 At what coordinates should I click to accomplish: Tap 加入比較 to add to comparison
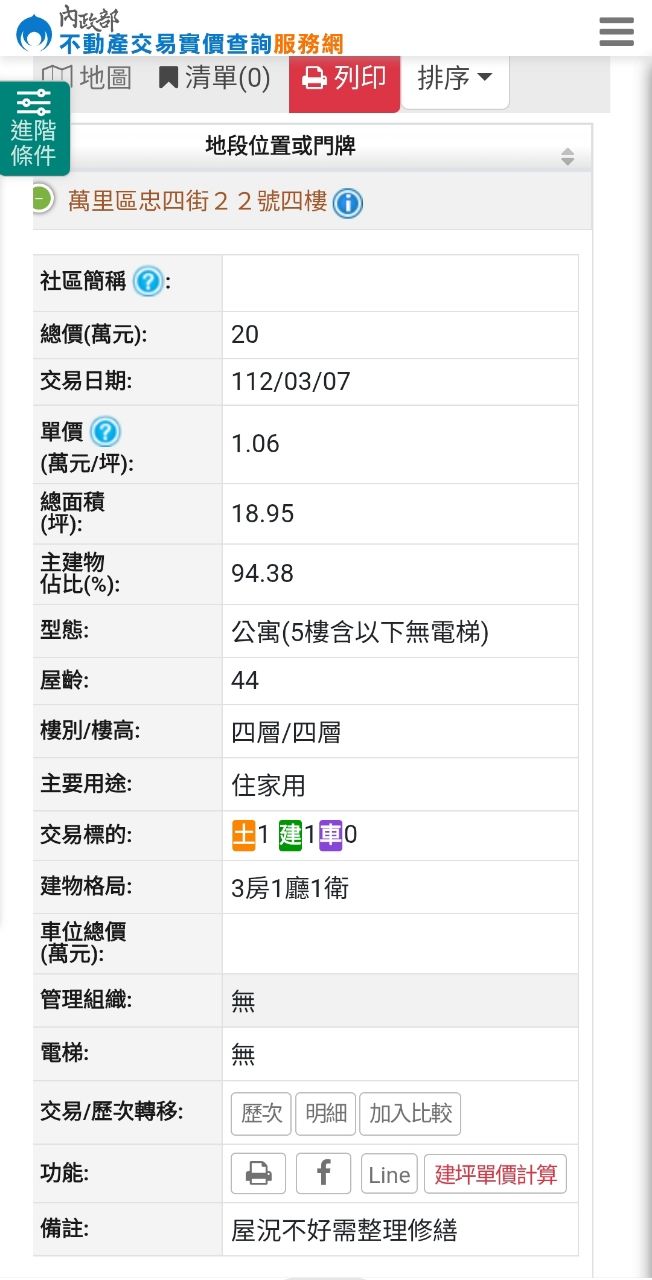(410, 1114)
